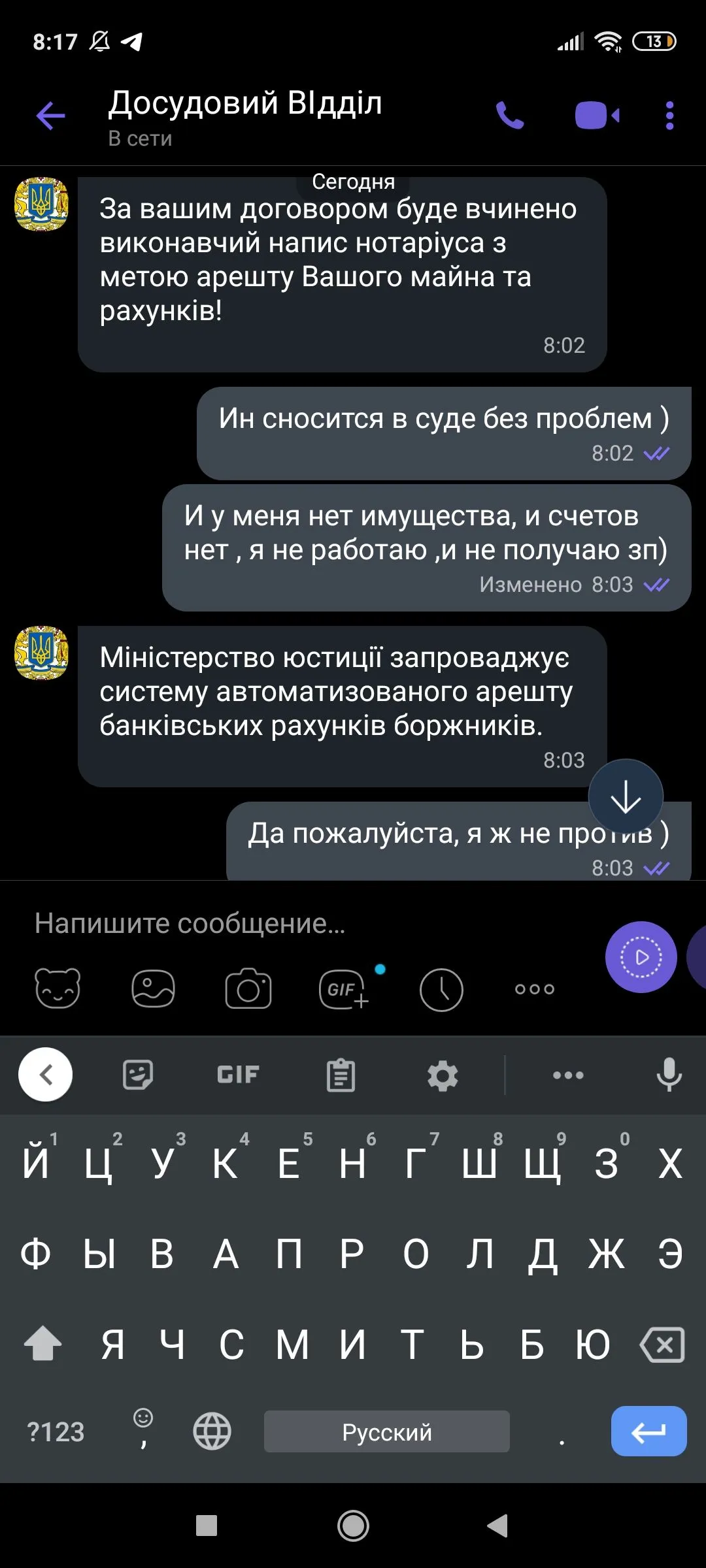706x1568 pixels.
Task: Focus the "Напишите сообщение" message field
Action: [294, 923]
